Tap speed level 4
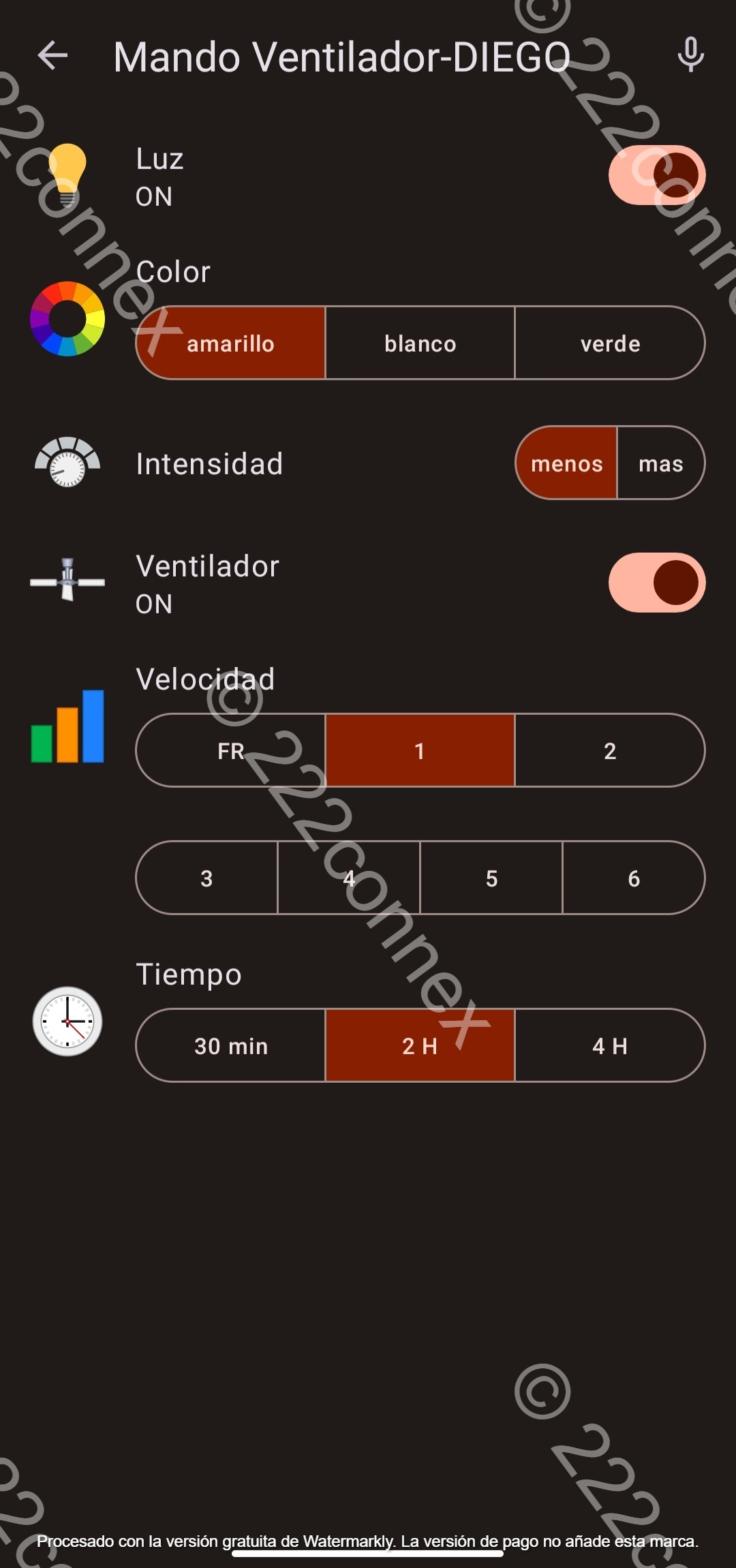 pos(349,878)
